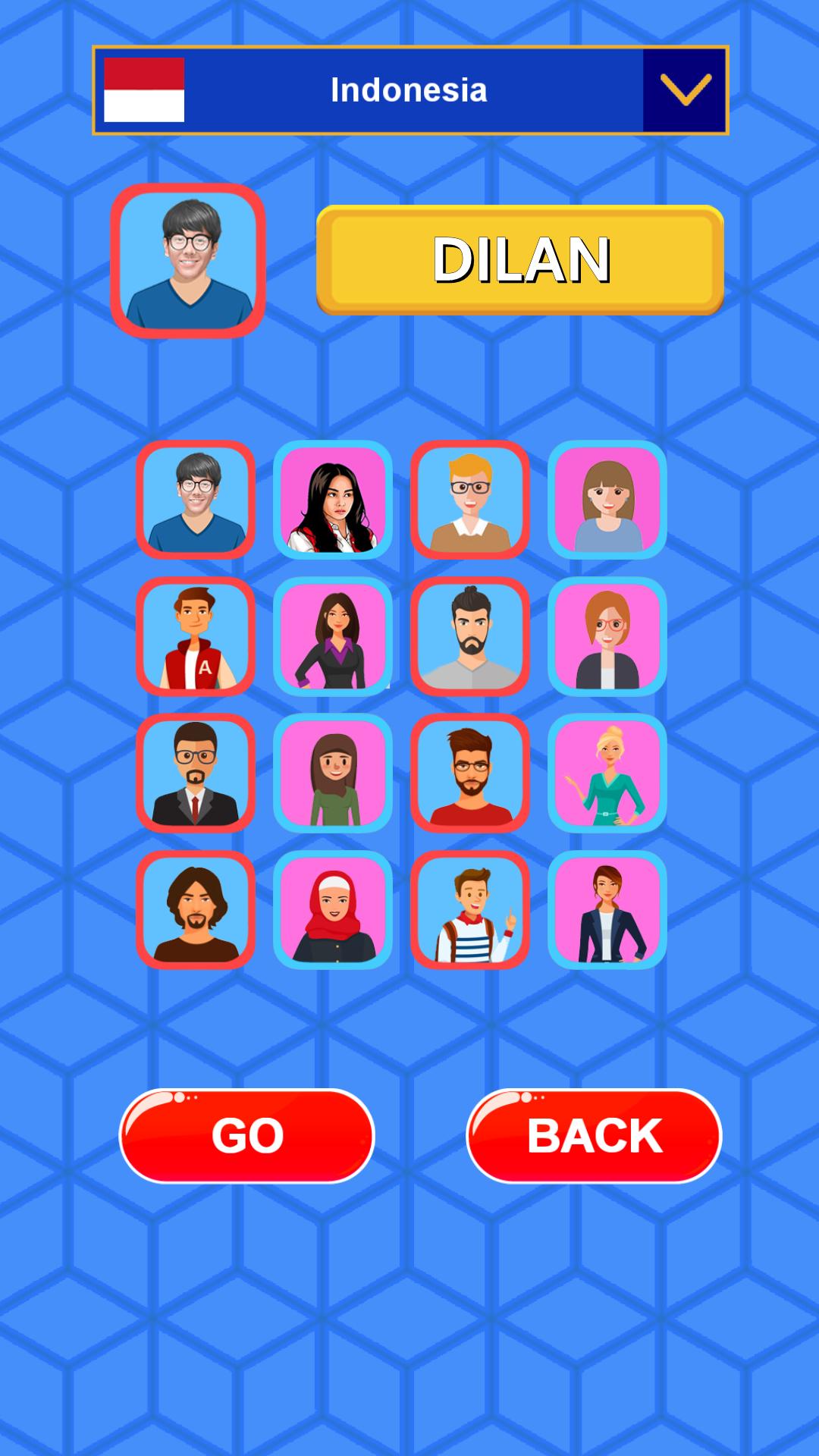Pick the boy in striped shirt with backpack
The height and width of the screenshot is (1456, 819).
[x=470, y=909]
